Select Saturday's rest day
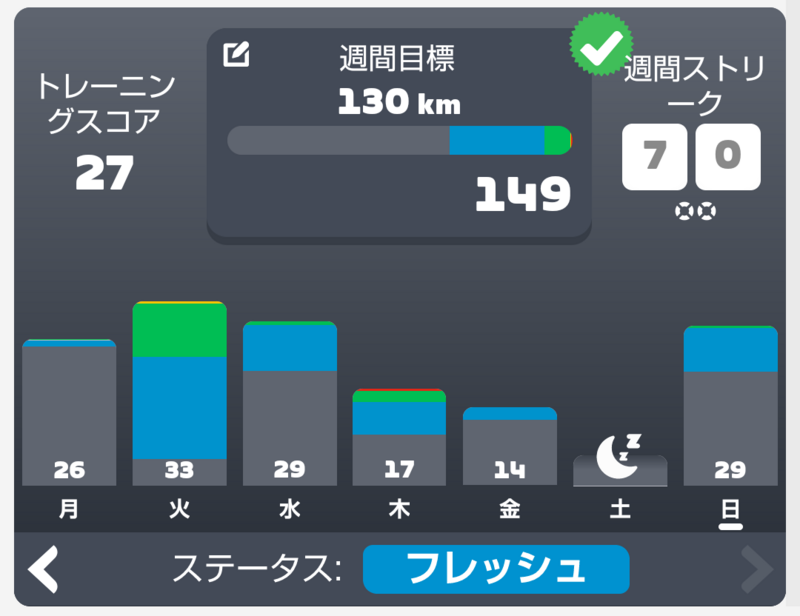Screen dimensions: 800x616 tap(620, 462)
